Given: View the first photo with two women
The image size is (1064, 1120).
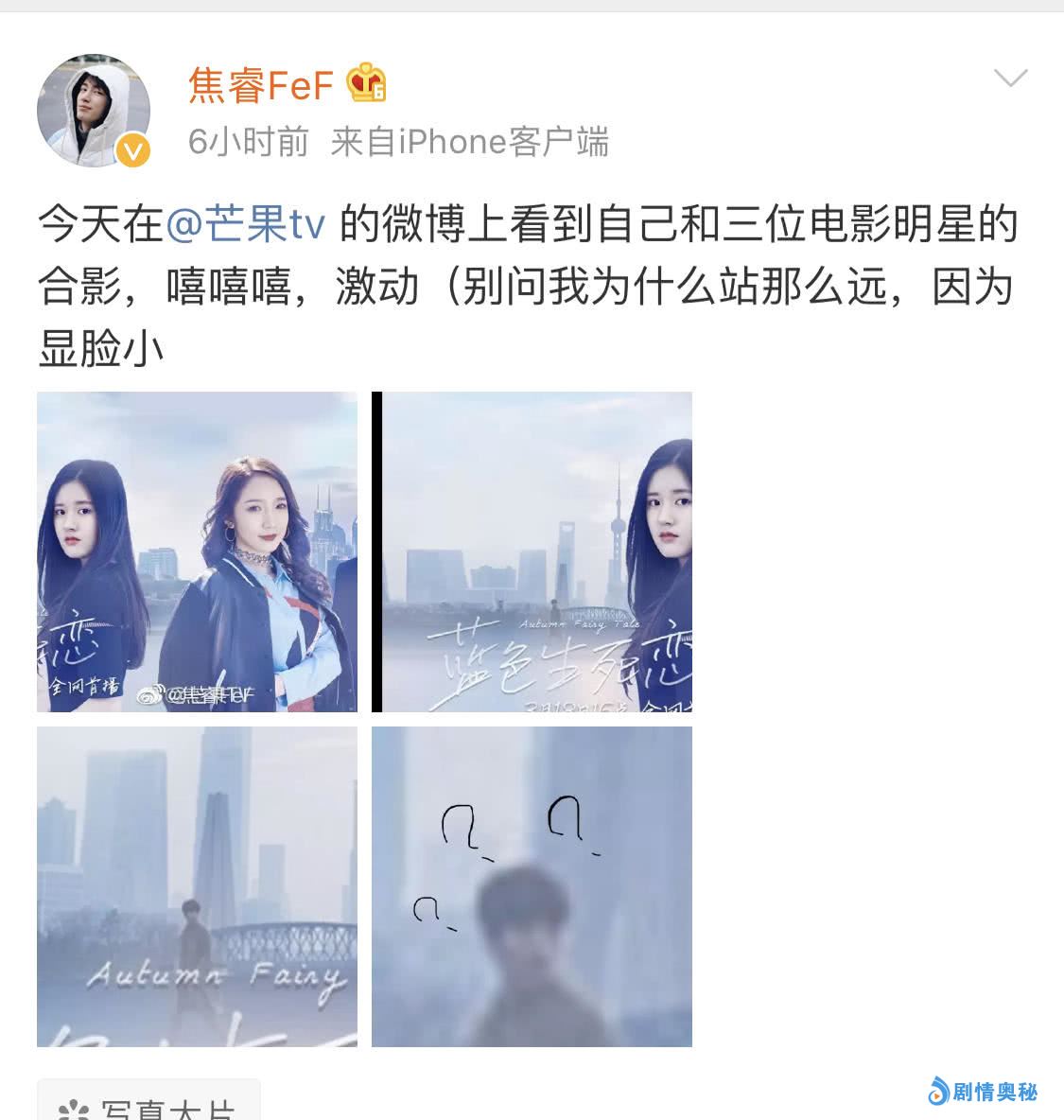Looking at the screenshot, I should click(197, 551).
